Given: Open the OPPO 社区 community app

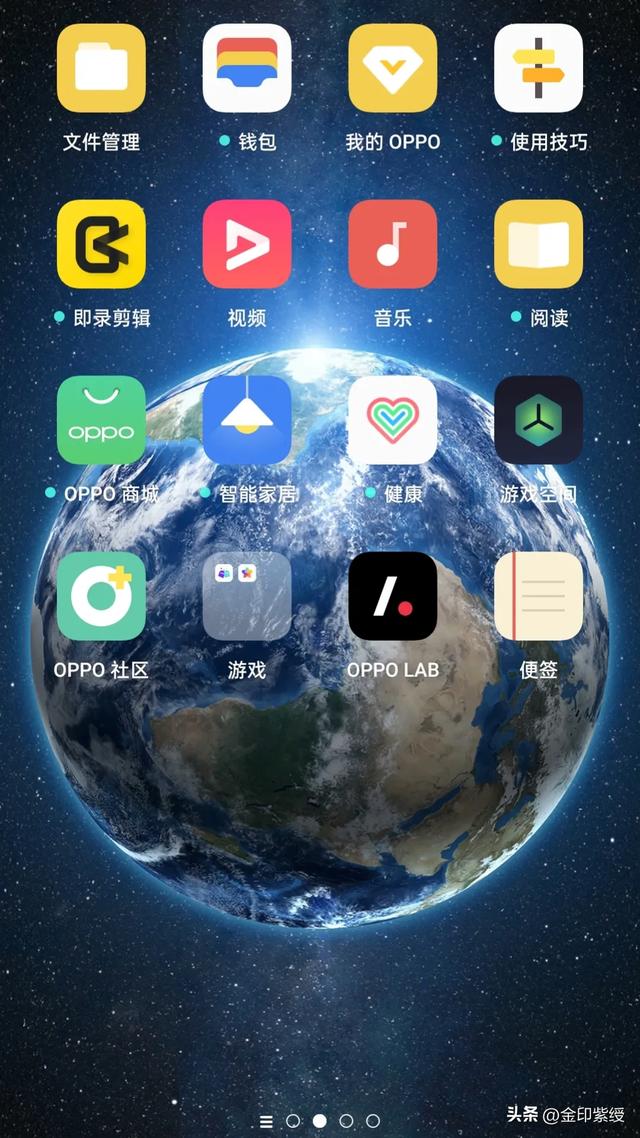Looking at the screenshot, I should pyautogui.click(x=101, y=596).
